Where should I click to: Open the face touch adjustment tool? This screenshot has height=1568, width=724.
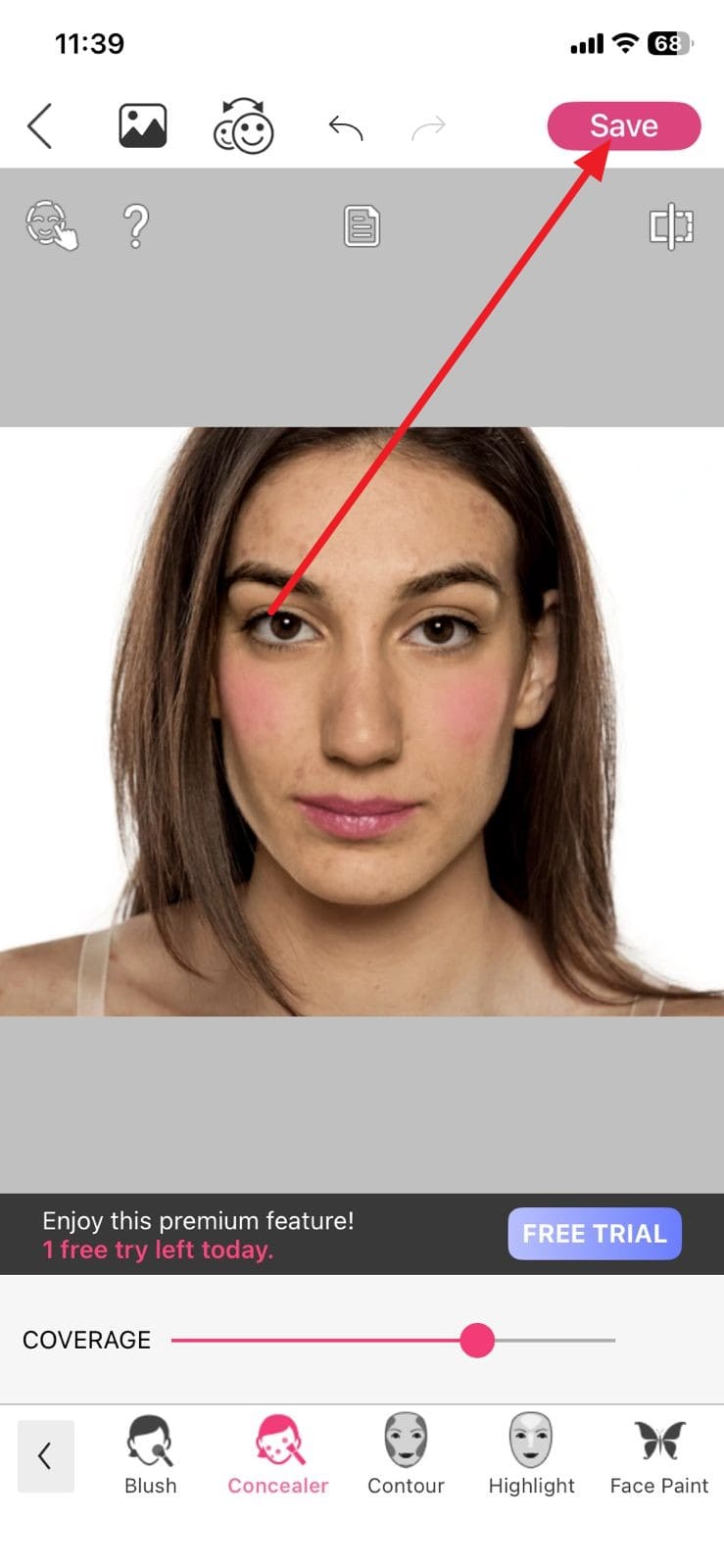point(51,226)
